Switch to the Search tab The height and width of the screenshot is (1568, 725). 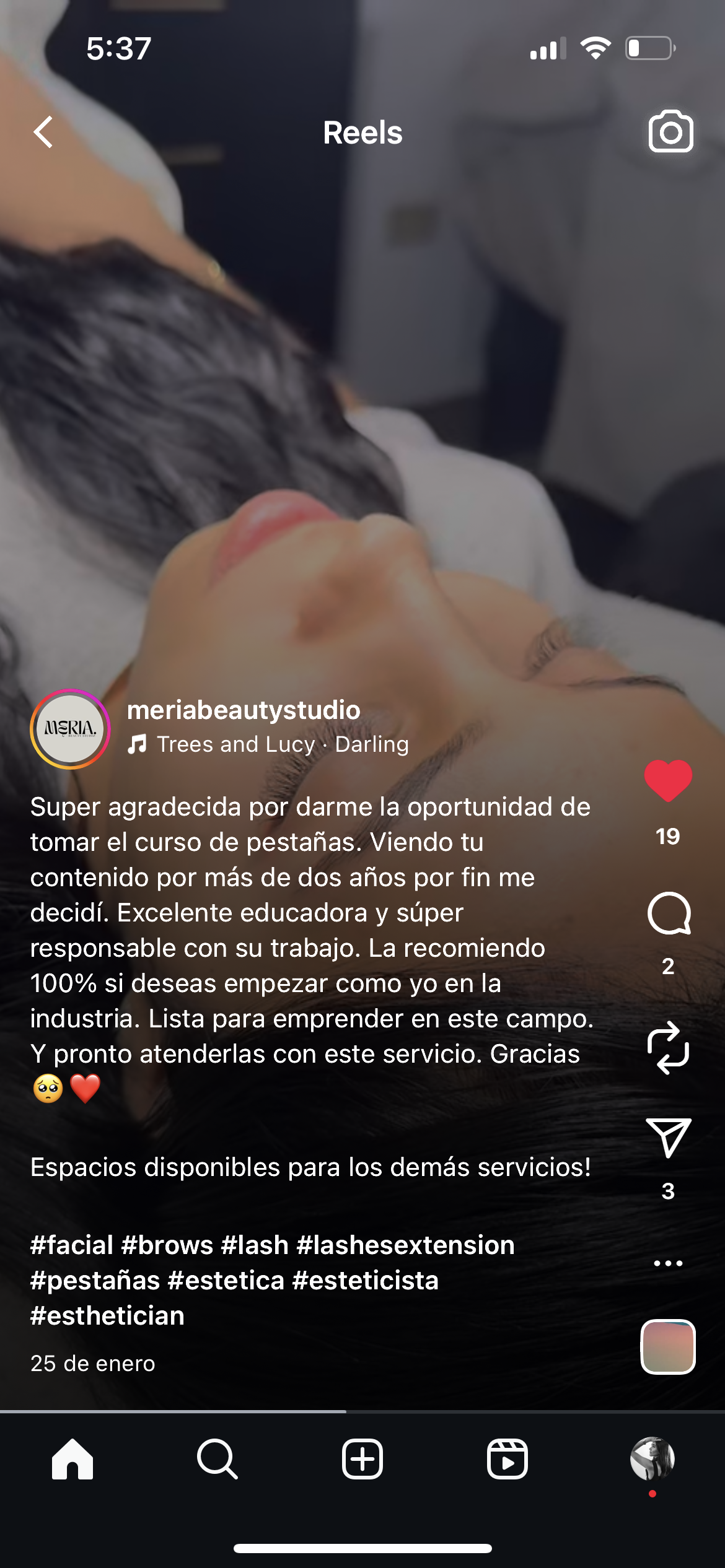coord(217,1459)
